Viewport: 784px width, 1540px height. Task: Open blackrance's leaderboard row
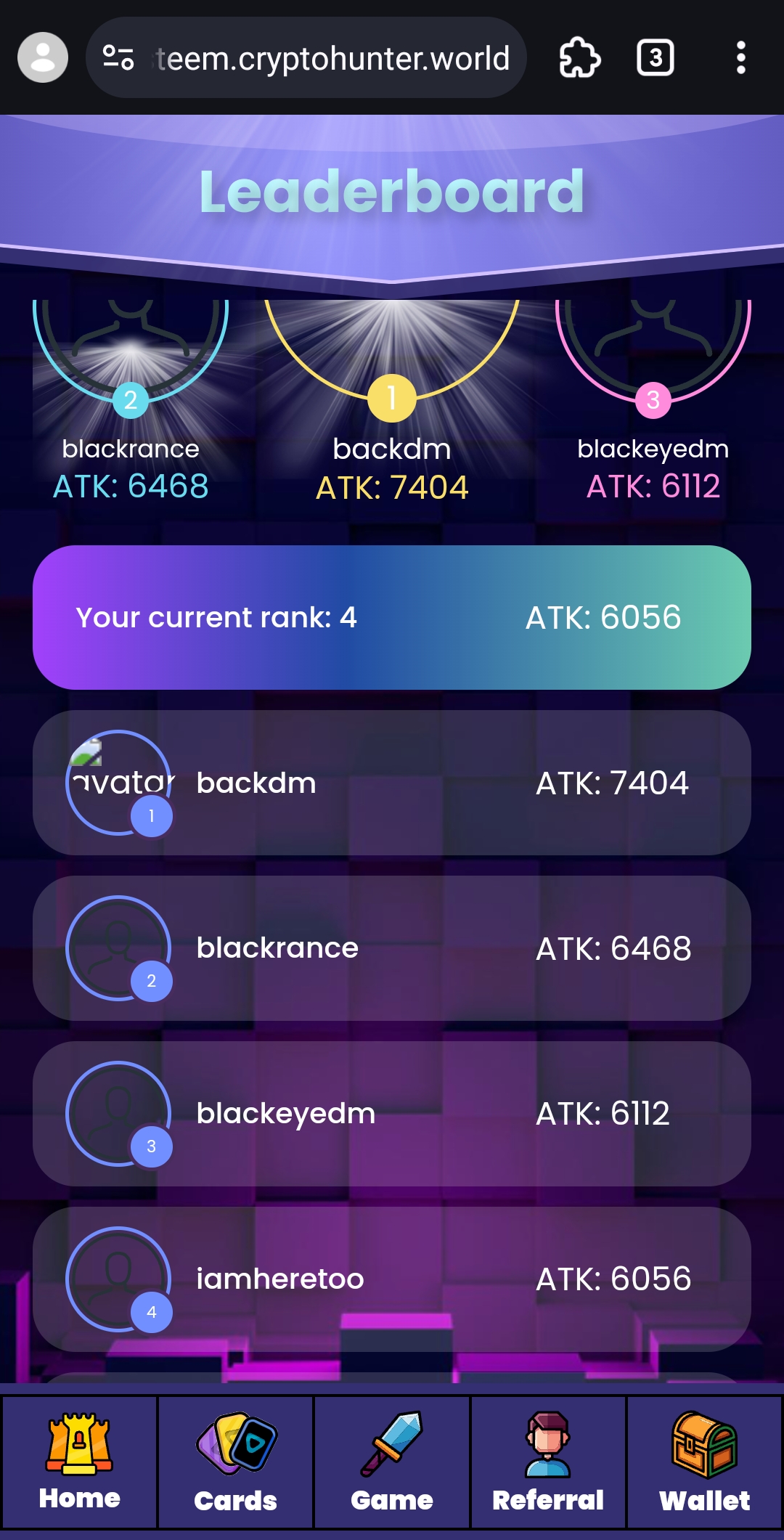pyautogui.click(x=392, y=948)
